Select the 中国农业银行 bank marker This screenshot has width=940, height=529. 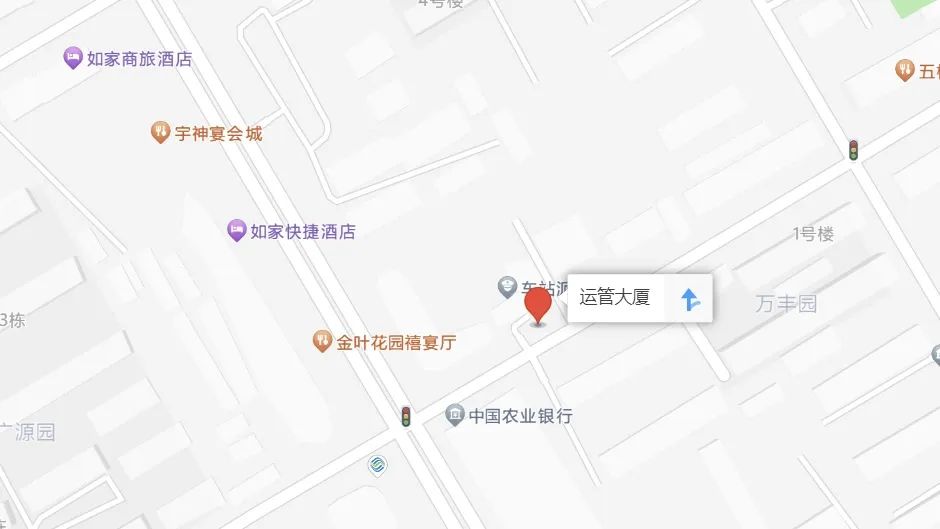tap(455, 415)
